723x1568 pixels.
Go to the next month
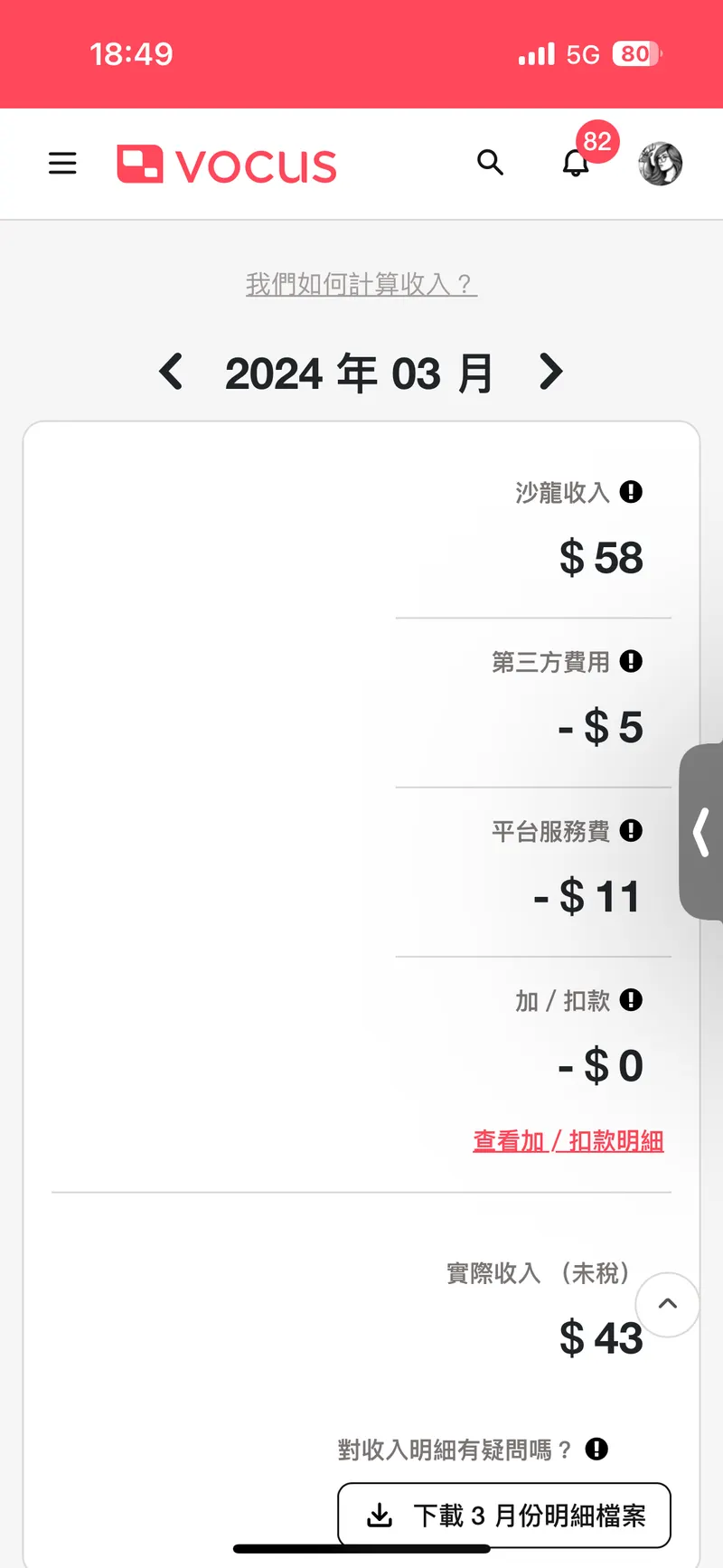coord(550,372)
